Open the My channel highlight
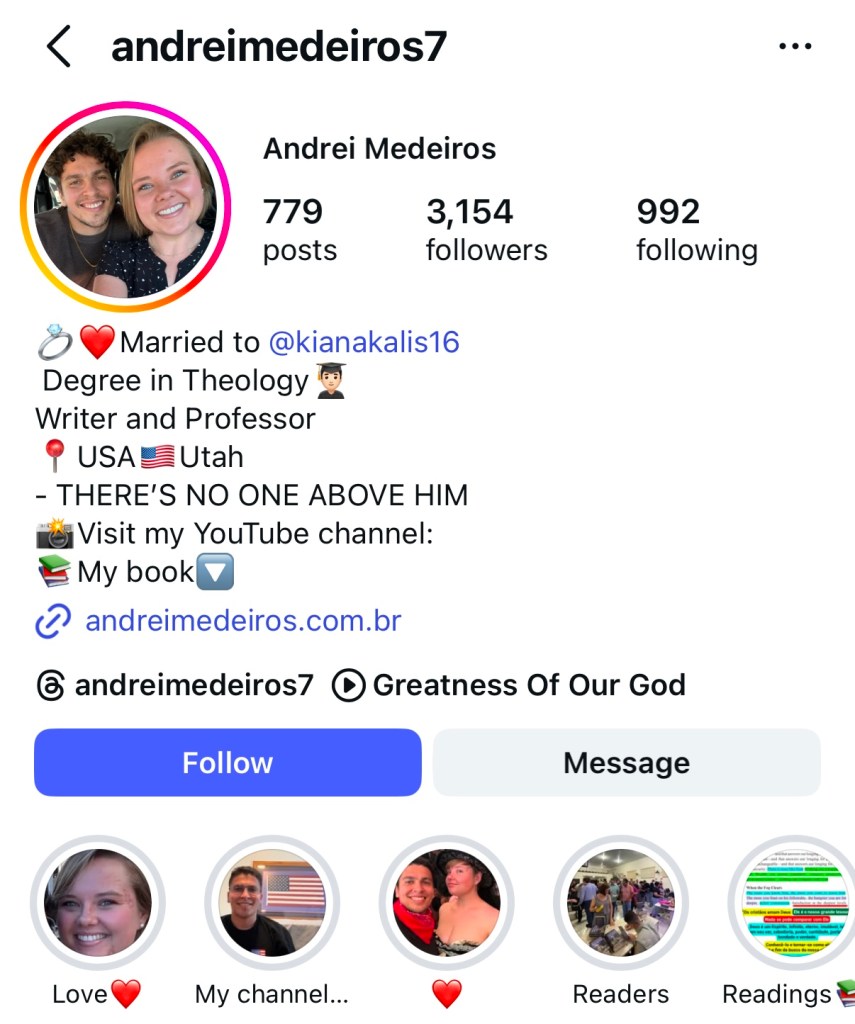The image size is (855, 1024). point(272,903)
